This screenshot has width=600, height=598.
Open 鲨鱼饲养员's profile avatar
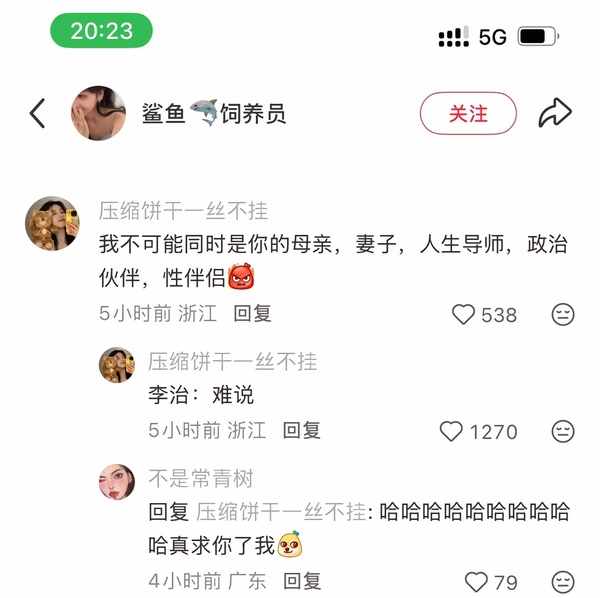tap(98, 113)
